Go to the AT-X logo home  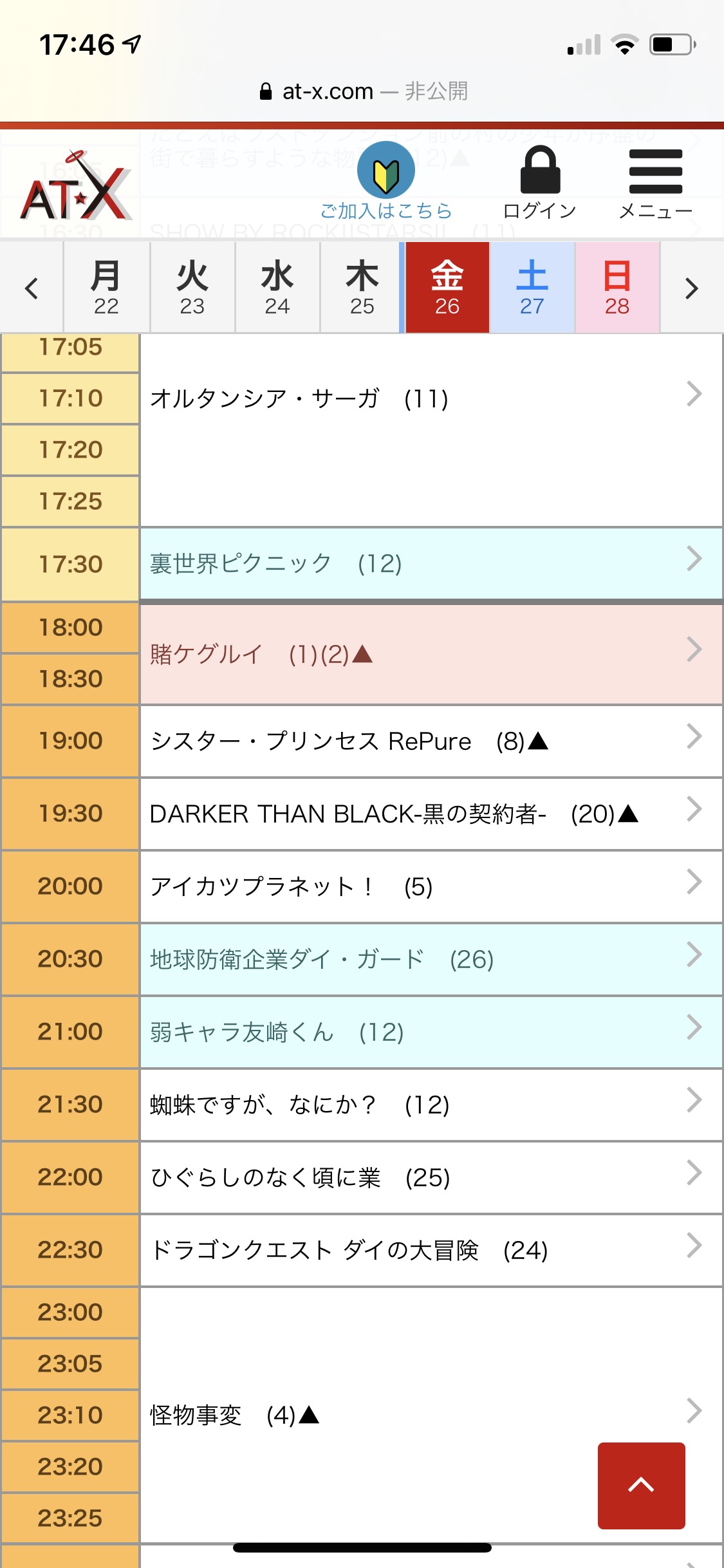pyautogui.click(x=77, y=186)
